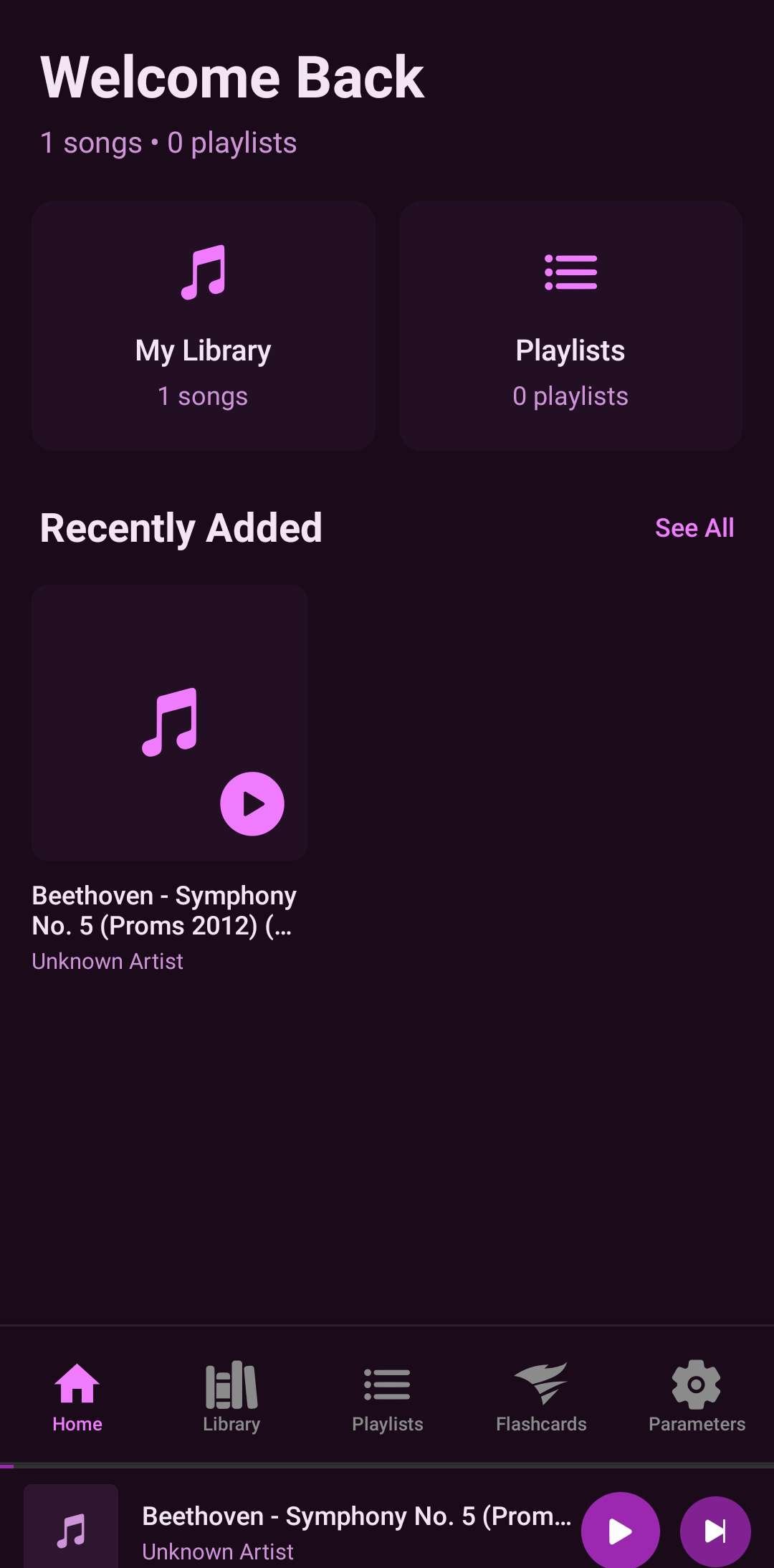This screenshot has height=1568, width=774.
Task: Switch to the Library tab
Action: [231, 1396]
